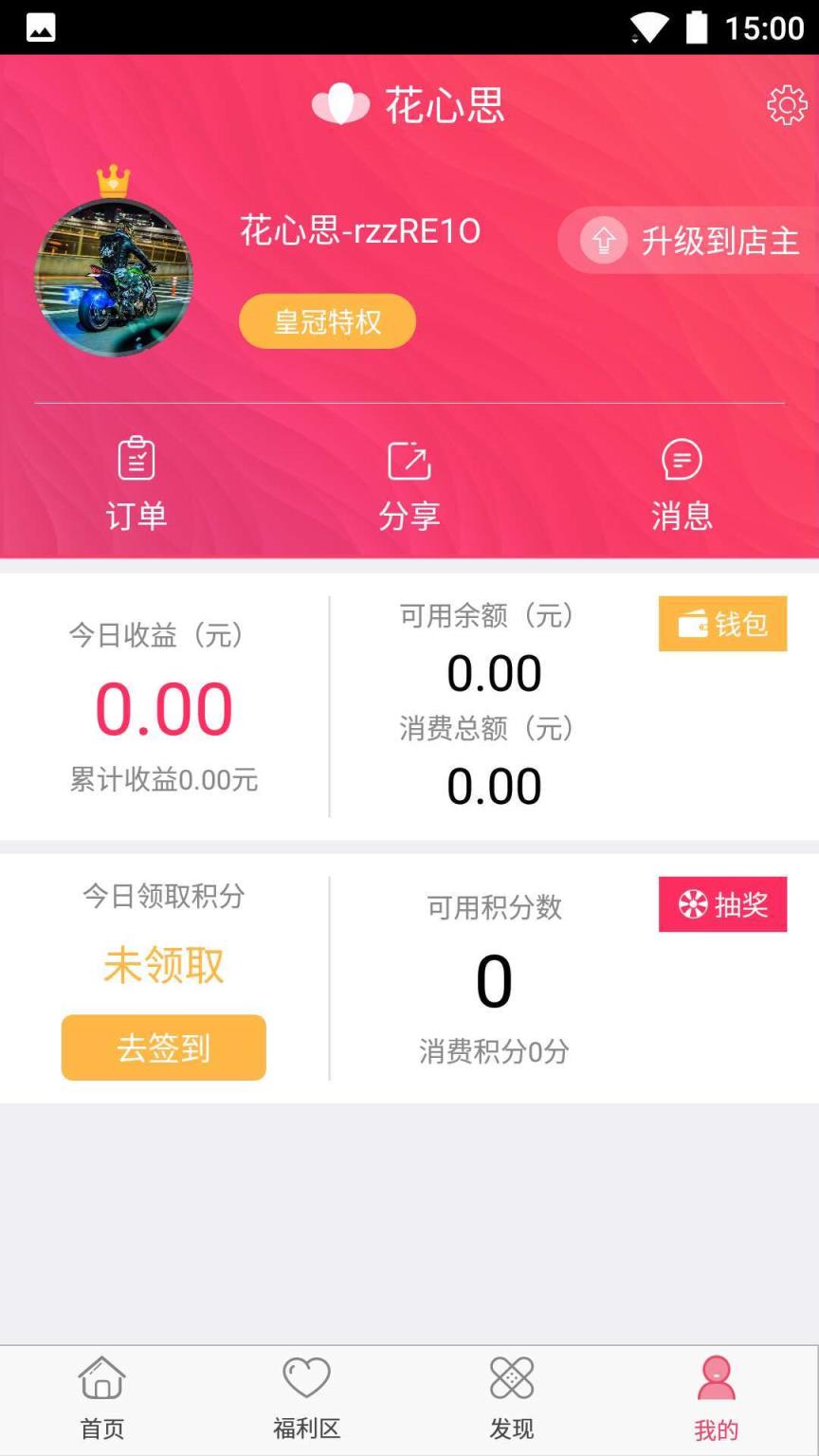This screenshot has height=1456, width=819.
Task: Tap the 皇冠特权 privilege badge
Action: pyautogui.click(x=326, y=321)
